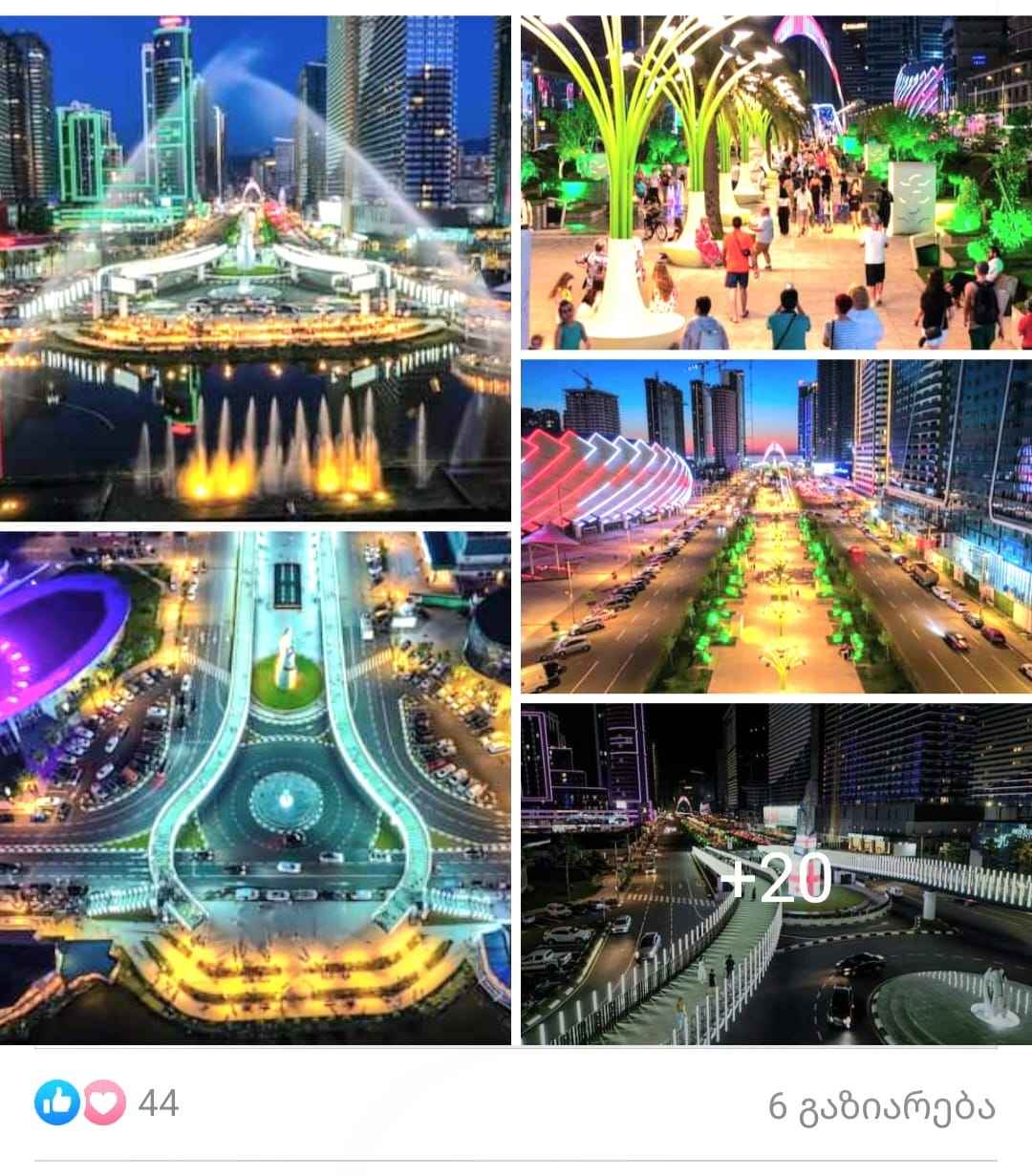Open the sunset boulevard aerial photo
1032x1176 pixels.
(776, 525)
